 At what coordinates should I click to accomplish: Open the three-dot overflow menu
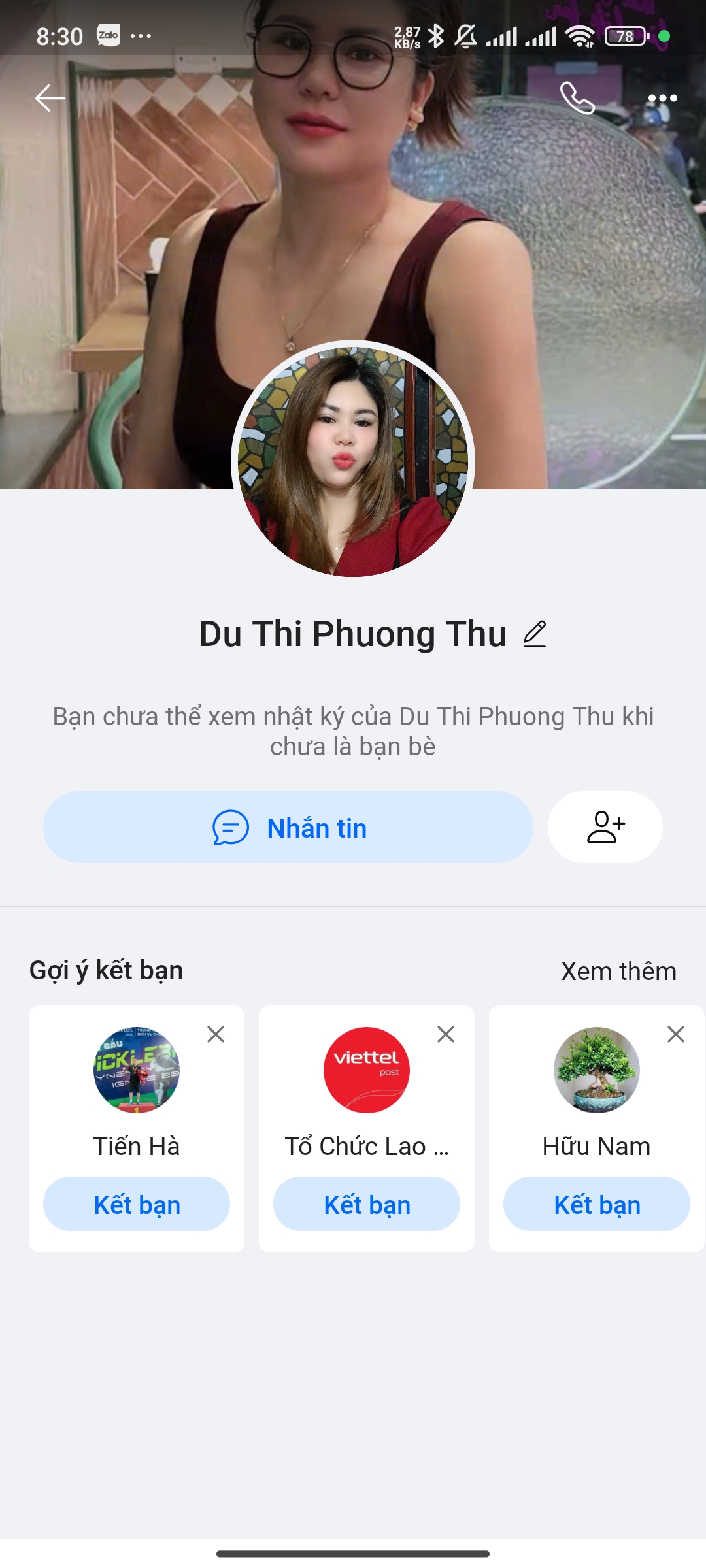662,99
